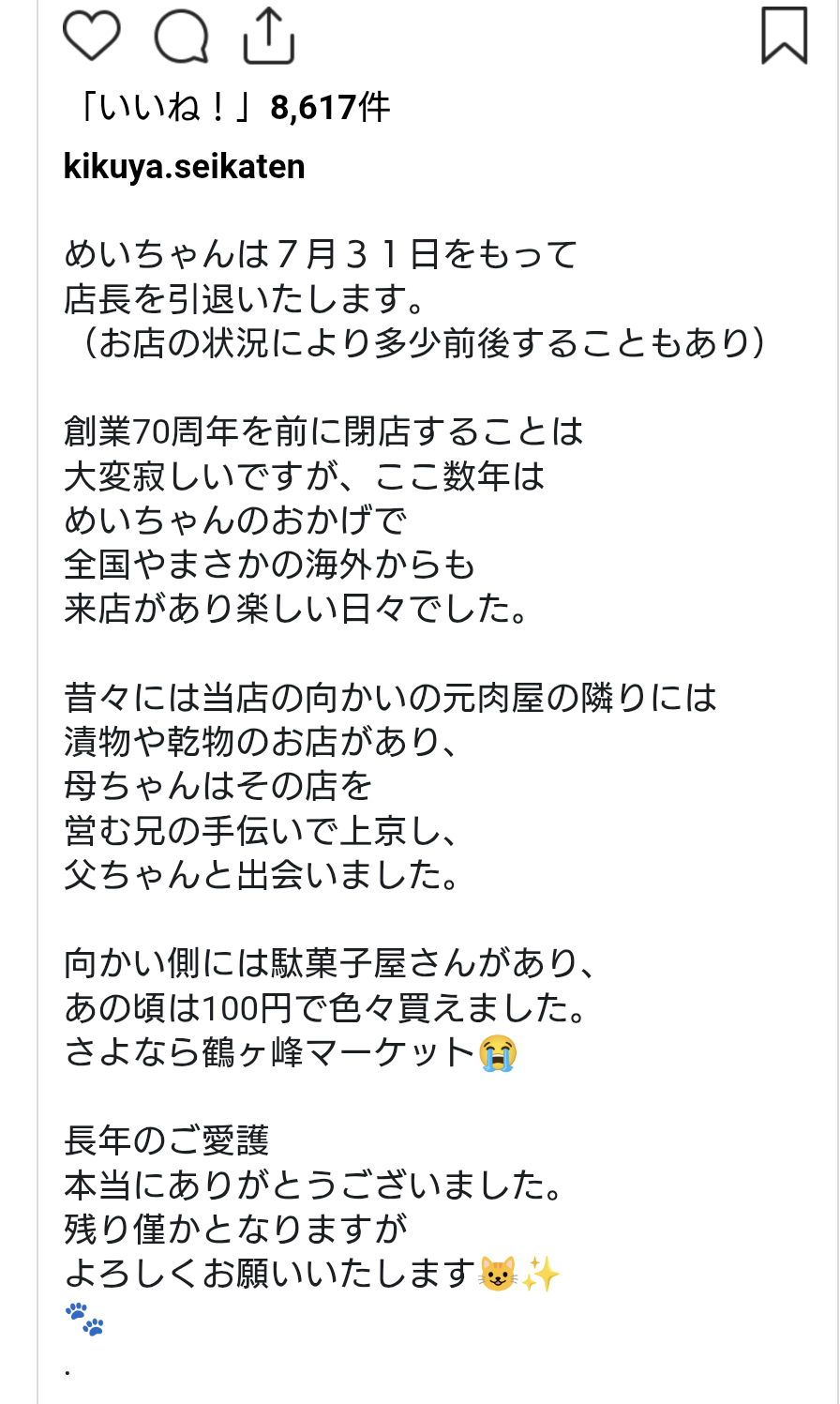Viewport: 840px width, 1404px height.
Task: View the list of 8,617 likes
Action: (x=228, y=108)
